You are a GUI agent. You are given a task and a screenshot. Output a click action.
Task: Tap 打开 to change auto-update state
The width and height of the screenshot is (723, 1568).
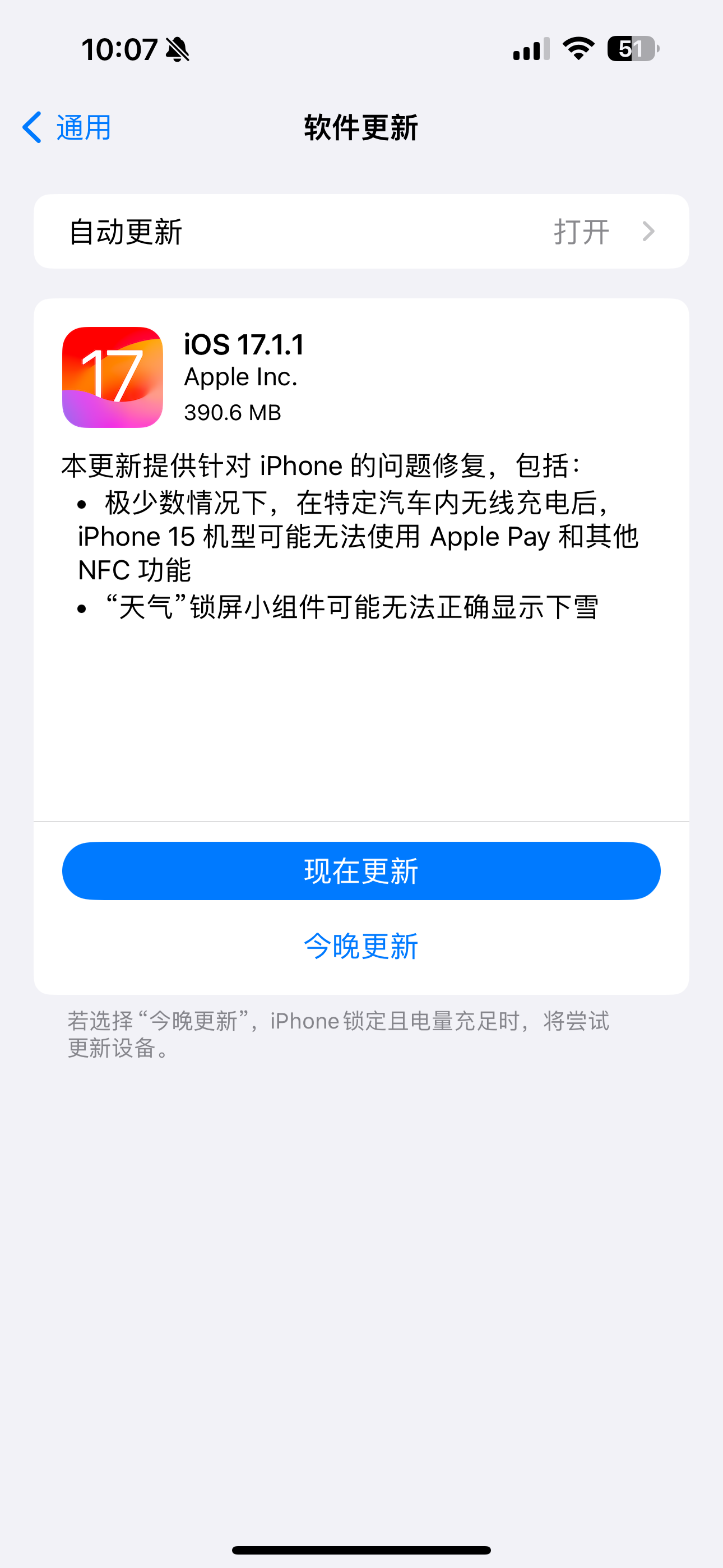tap(581, 231)
